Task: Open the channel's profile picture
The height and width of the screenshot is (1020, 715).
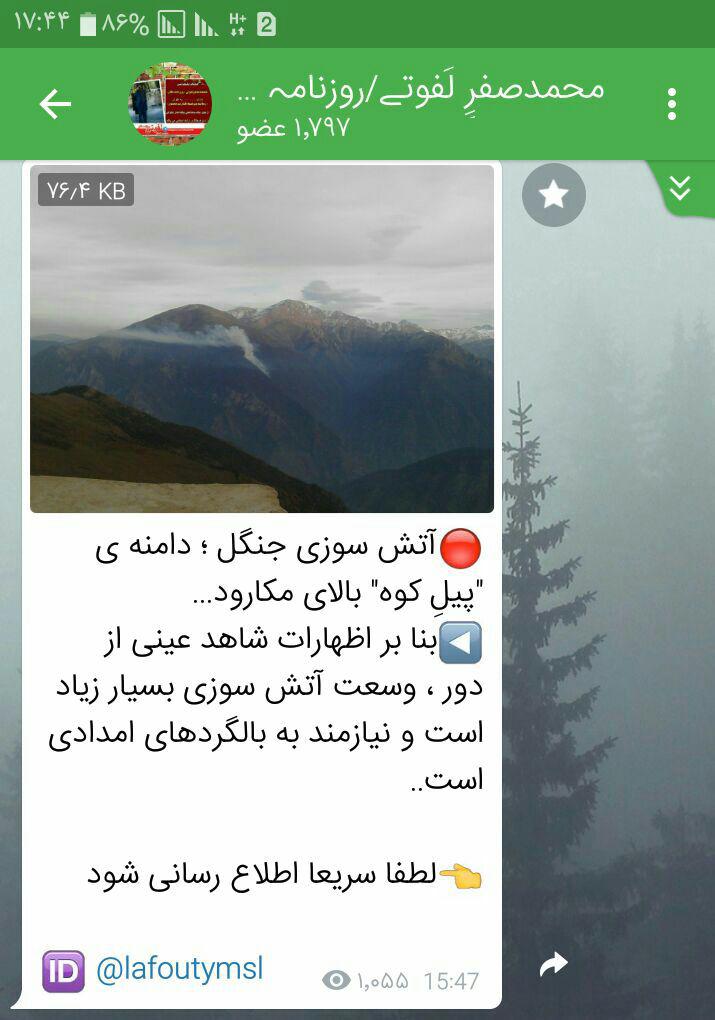Action: coord(170,104)
